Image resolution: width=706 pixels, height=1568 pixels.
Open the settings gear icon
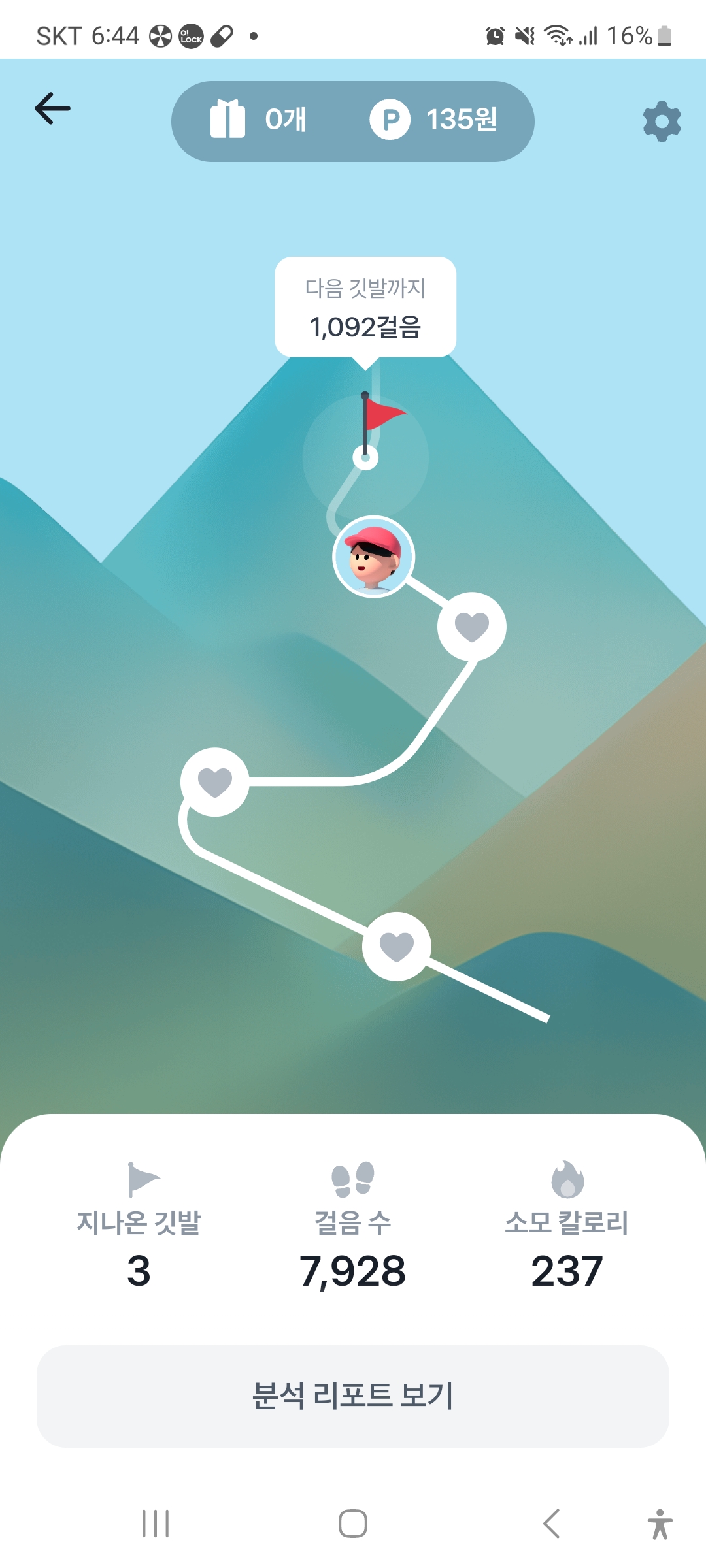[662, 122]
